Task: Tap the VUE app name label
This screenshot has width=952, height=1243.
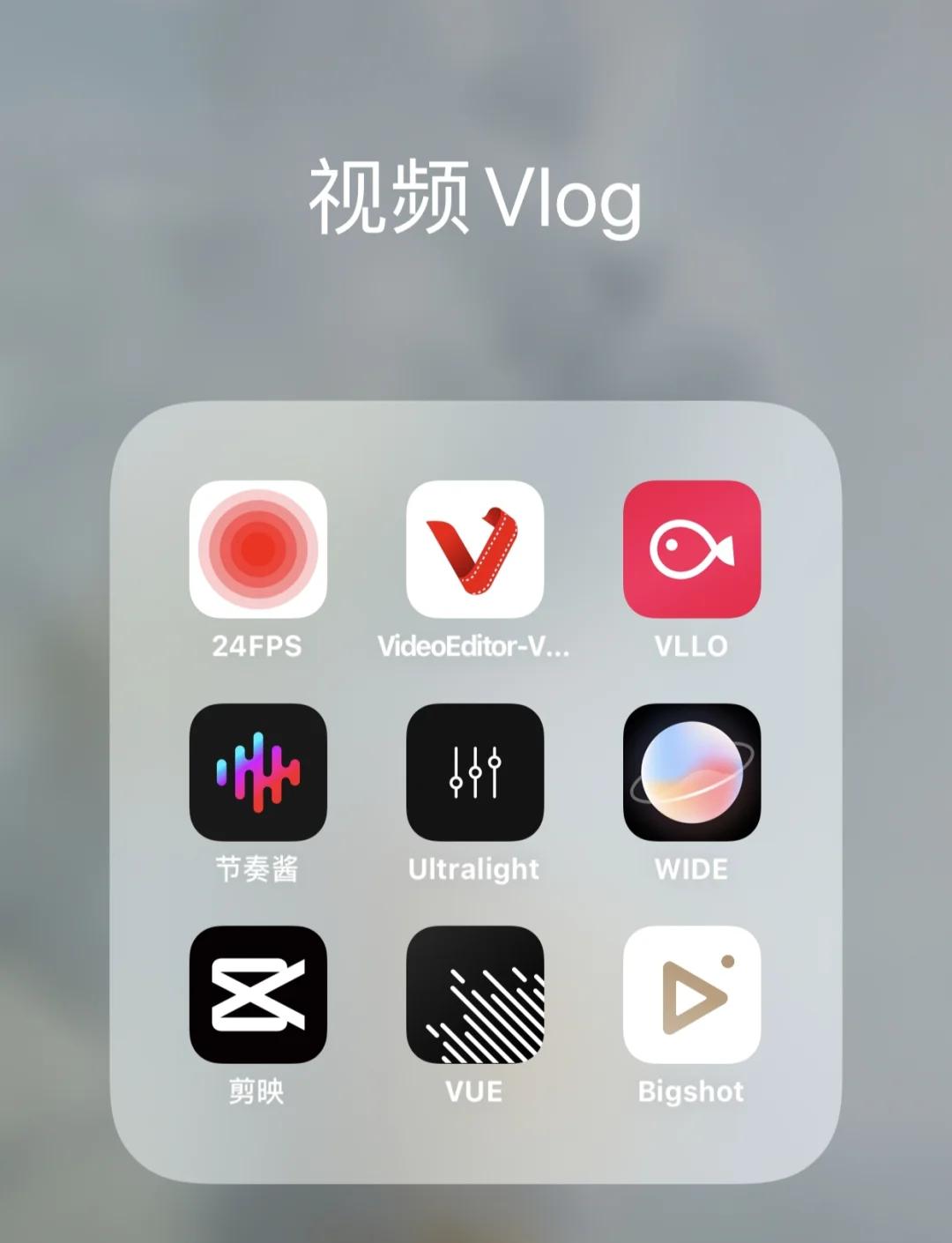Action: point(475,1091)
